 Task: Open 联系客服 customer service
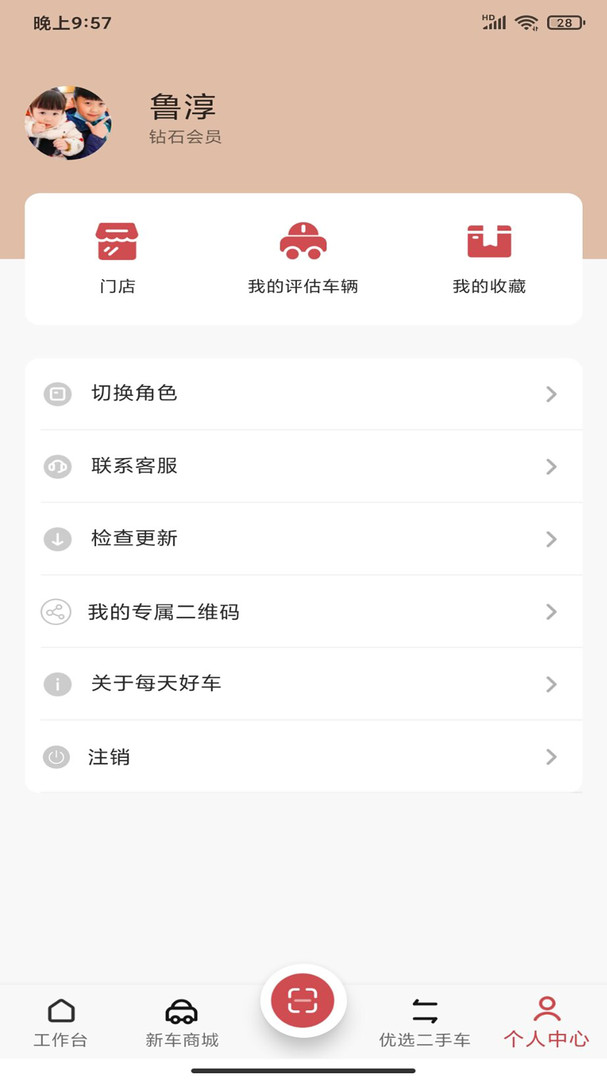pos(303,466)
